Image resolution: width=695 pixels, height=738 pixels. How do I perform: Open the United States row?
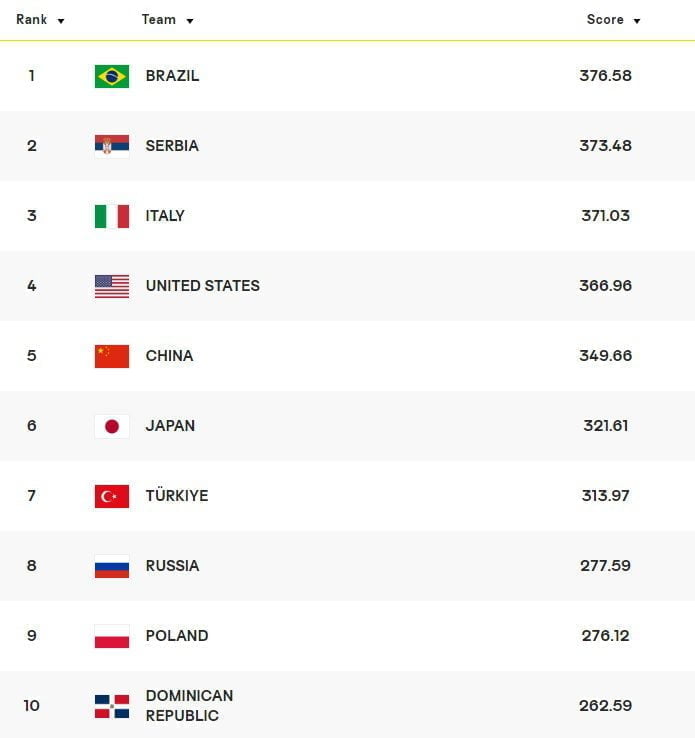[202, 286]
